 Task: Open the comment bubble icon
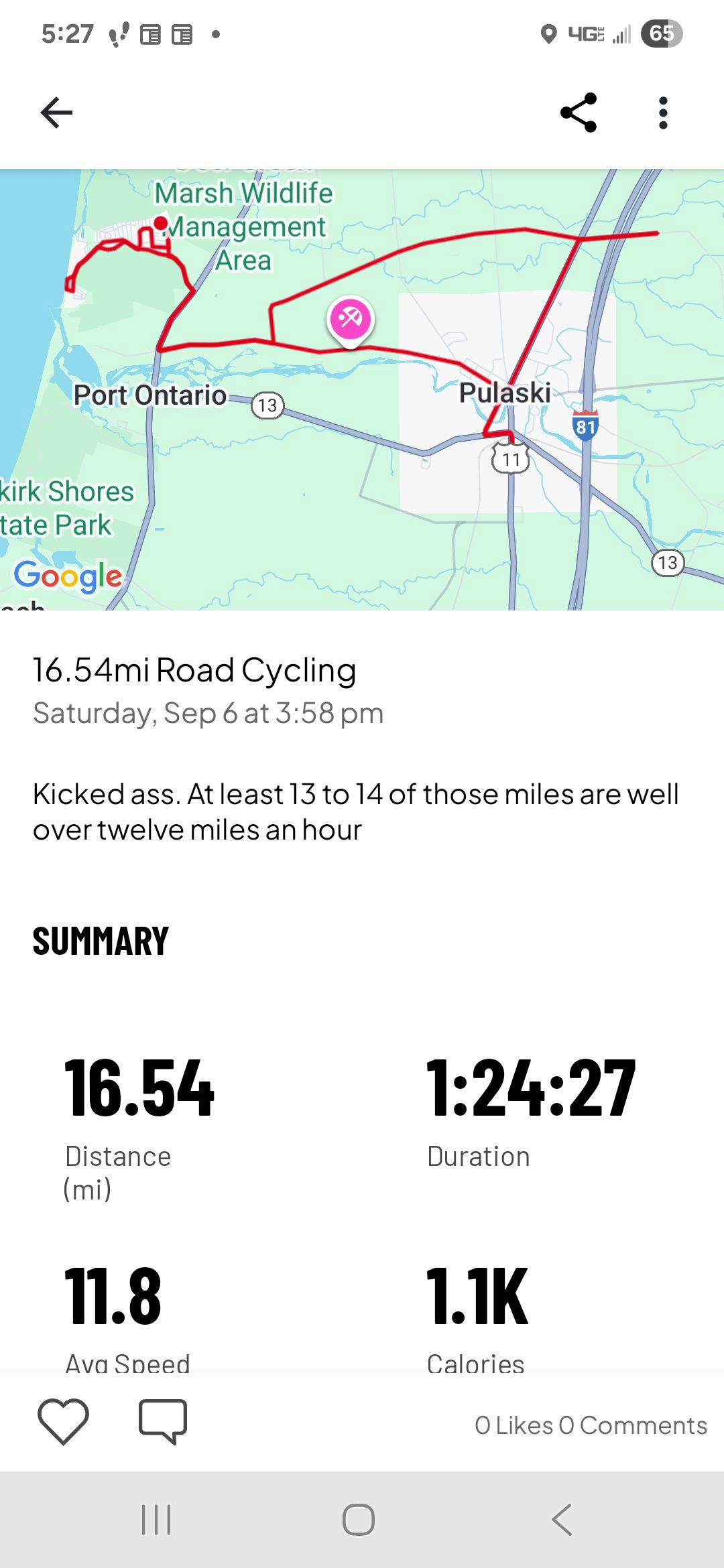[163, 1422]
